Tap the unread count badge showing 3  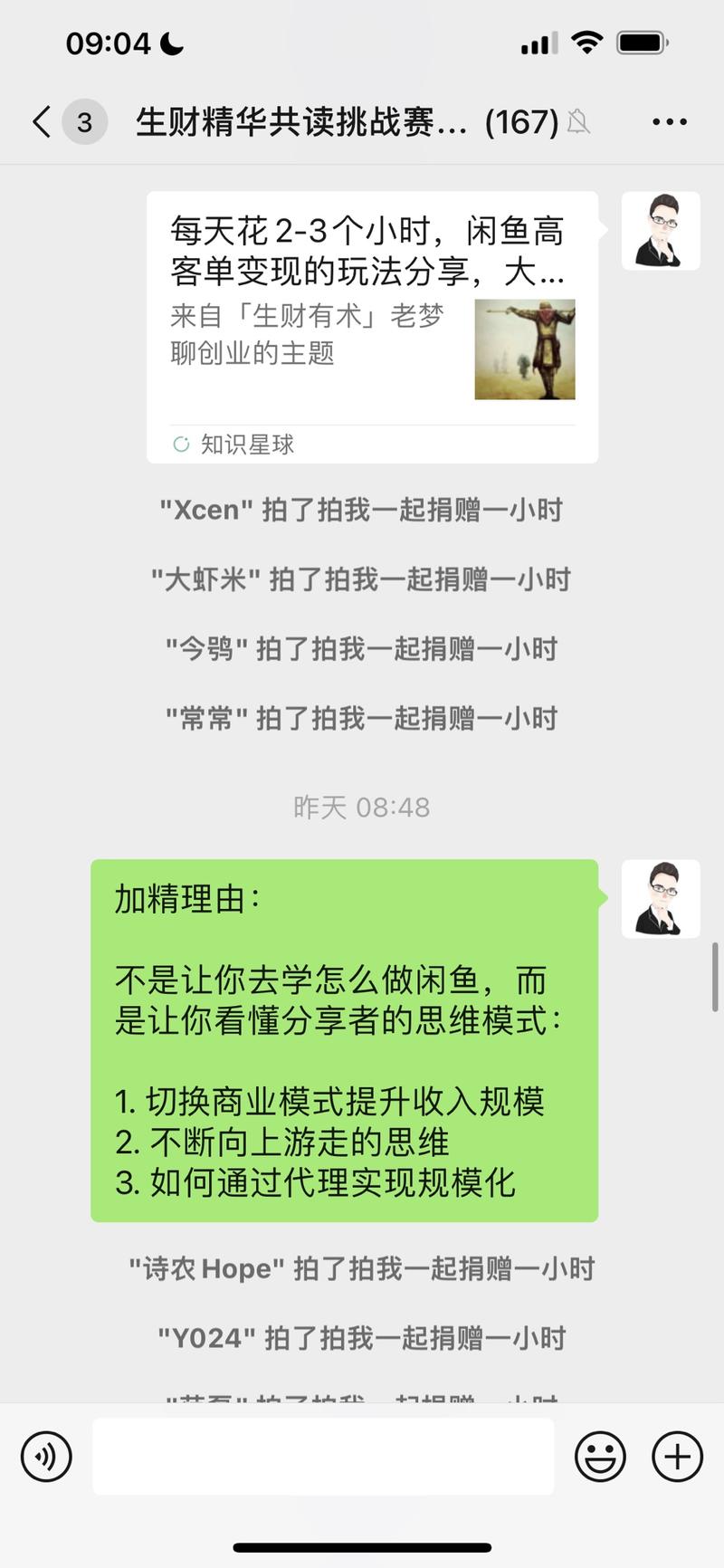pos(84,121)
